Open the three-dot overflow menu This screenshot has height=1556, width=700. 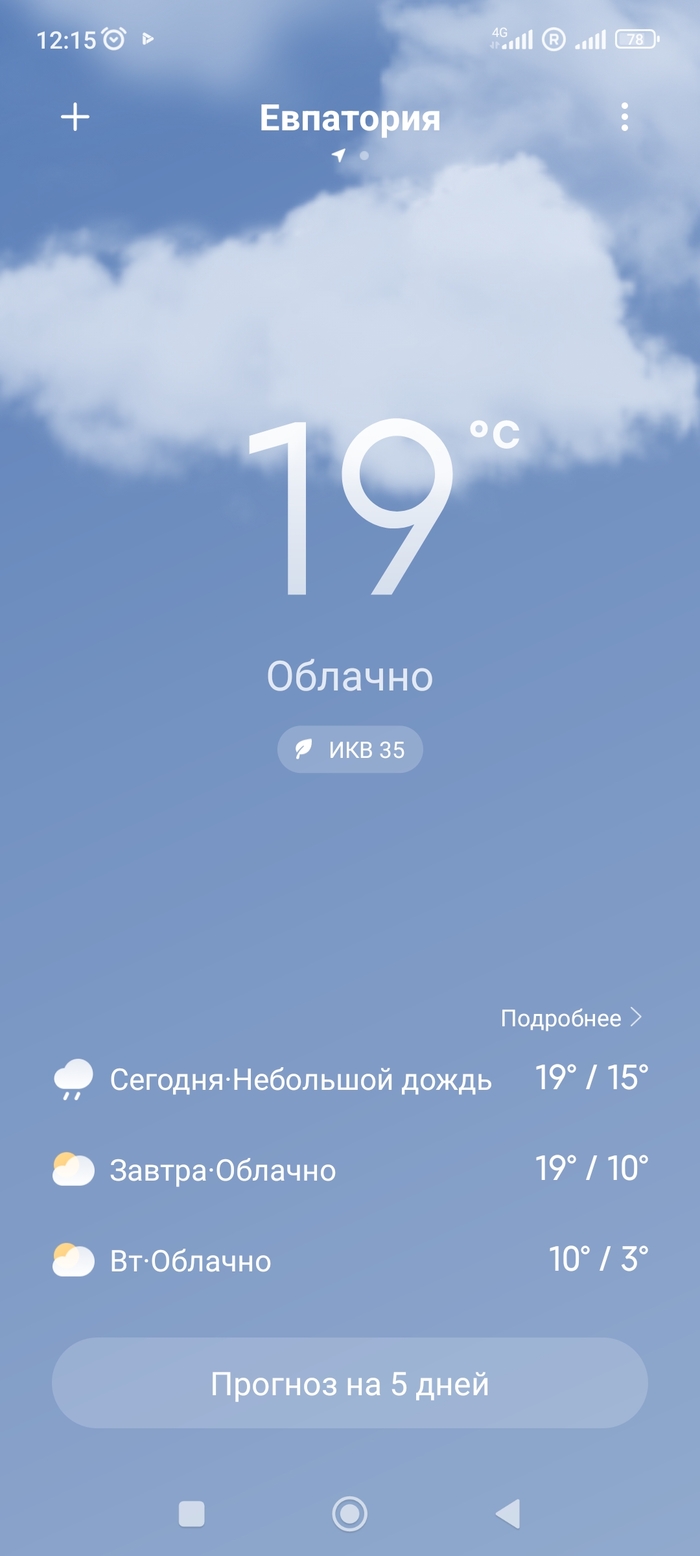pos(624,117)
